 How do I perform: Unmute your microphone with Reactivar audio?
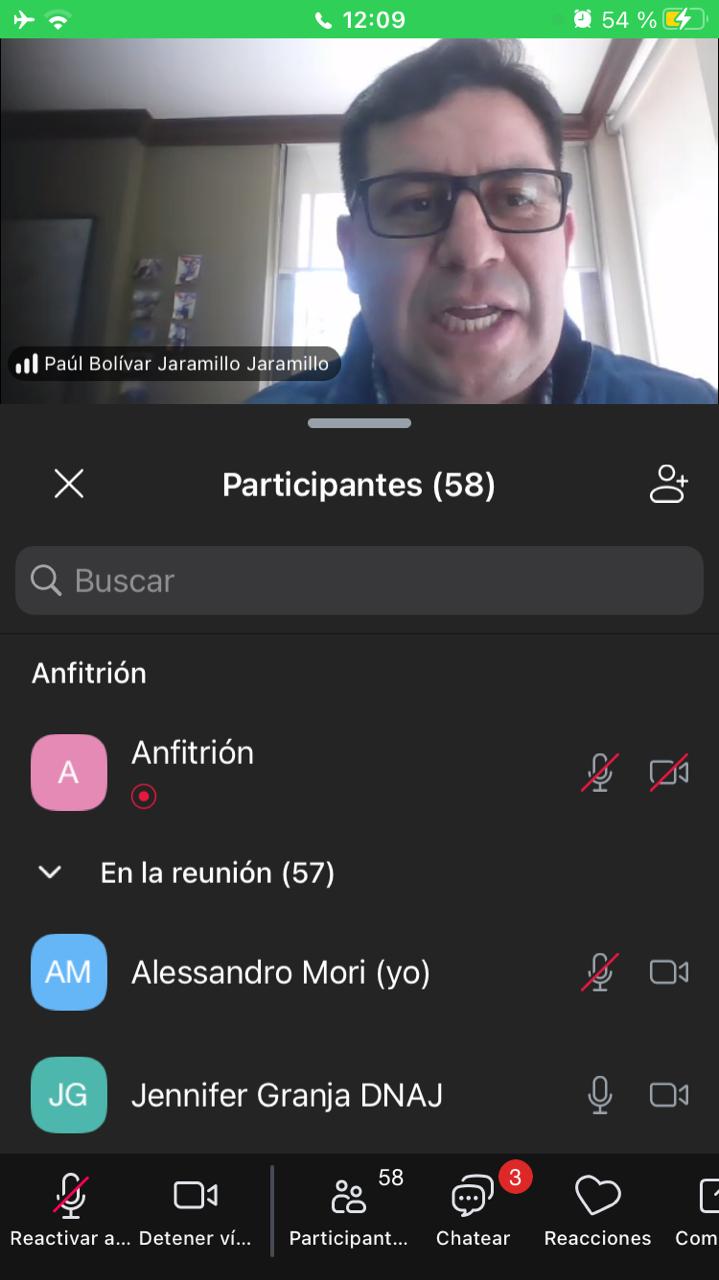70,1208
